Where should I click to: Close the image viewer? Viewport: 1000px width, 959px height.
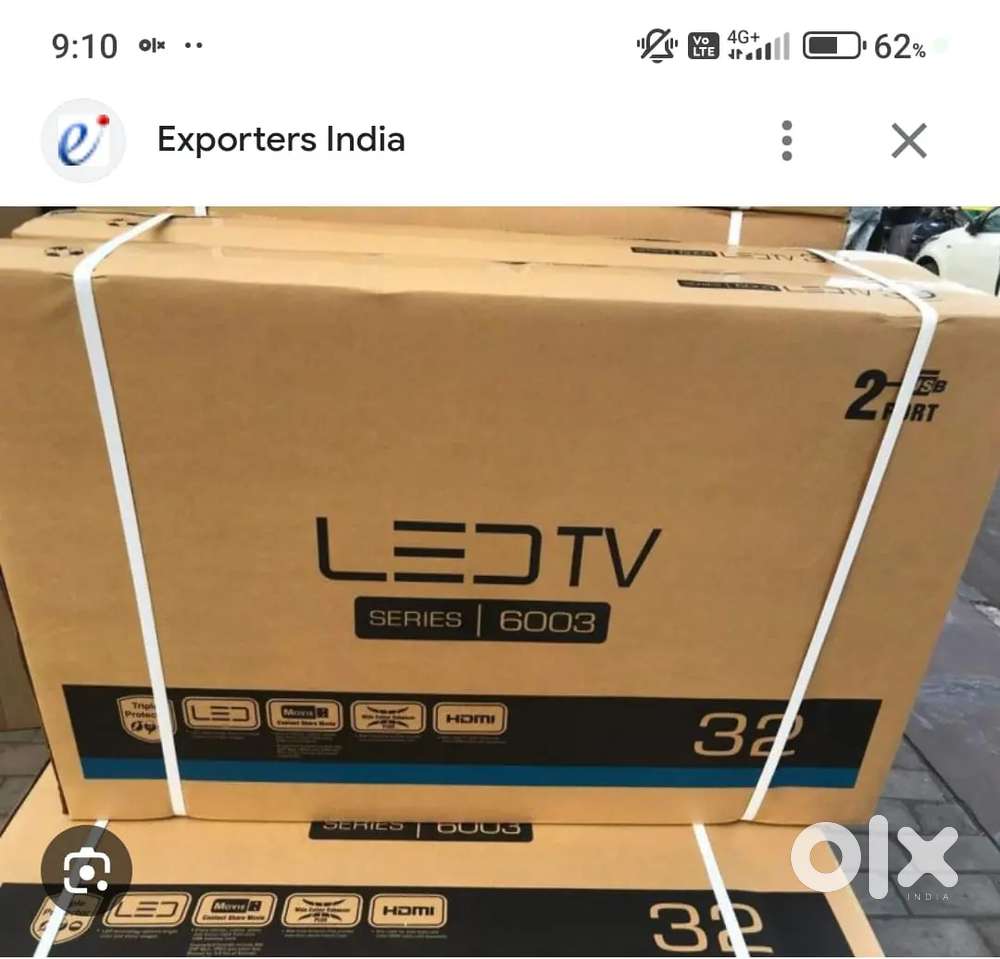coord(908,141)
